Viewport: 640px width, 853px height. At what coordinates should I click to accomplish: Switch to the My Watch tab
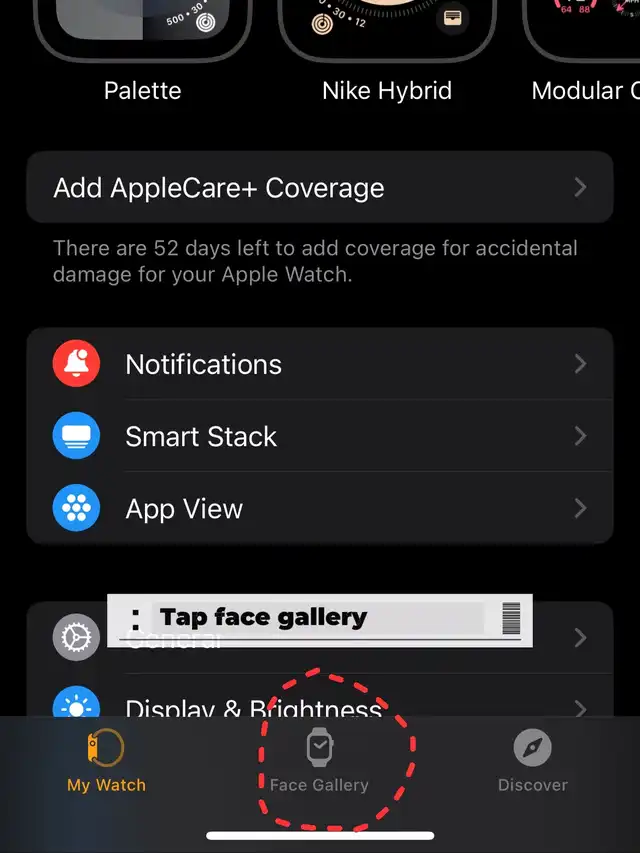[106, 762]
